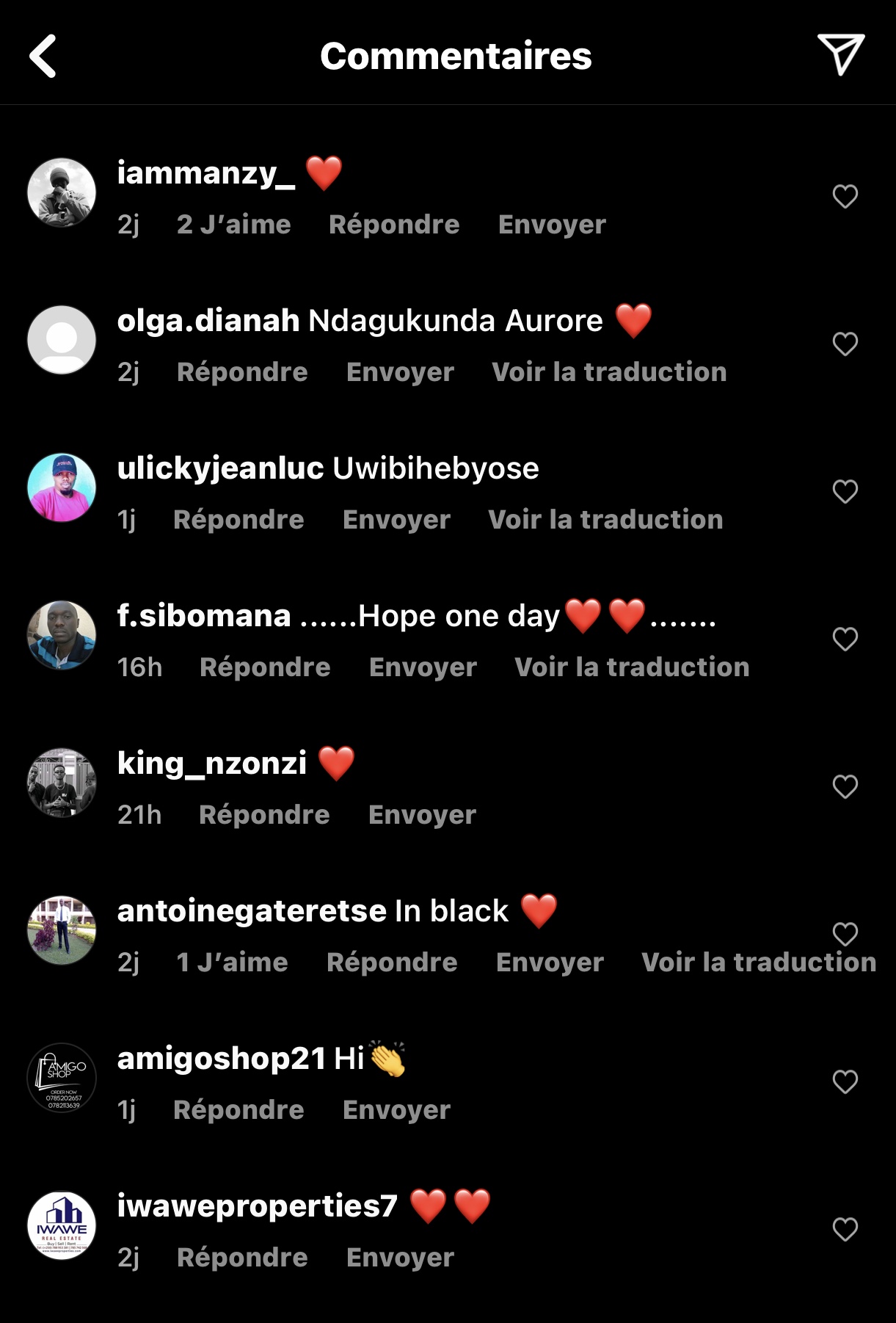Screen dimensions: 896x1323
Task: Like olga.dianah's comment
Action: [845, 344]
